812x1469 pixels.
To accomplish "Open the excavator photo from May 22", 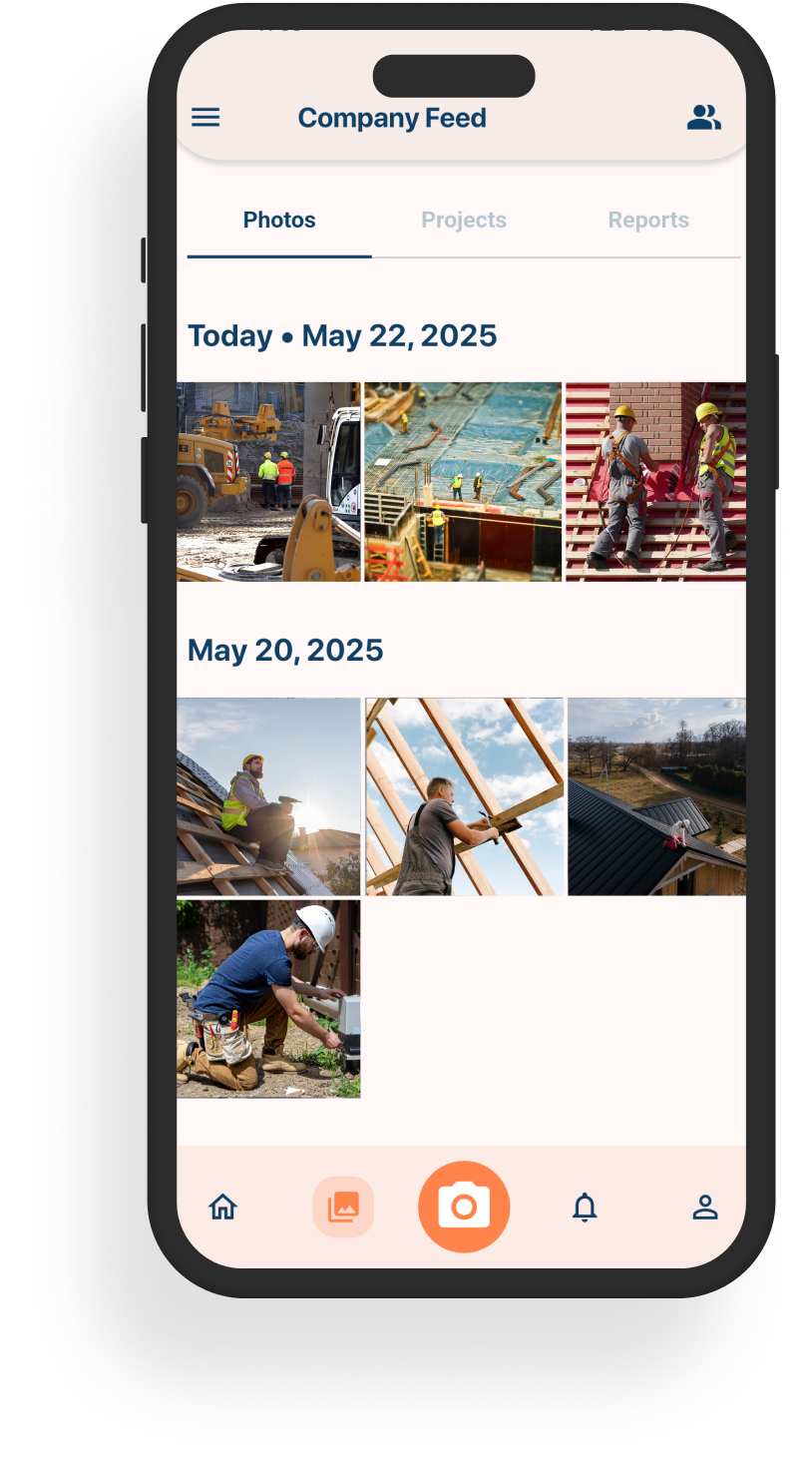I will pos(268,481).
